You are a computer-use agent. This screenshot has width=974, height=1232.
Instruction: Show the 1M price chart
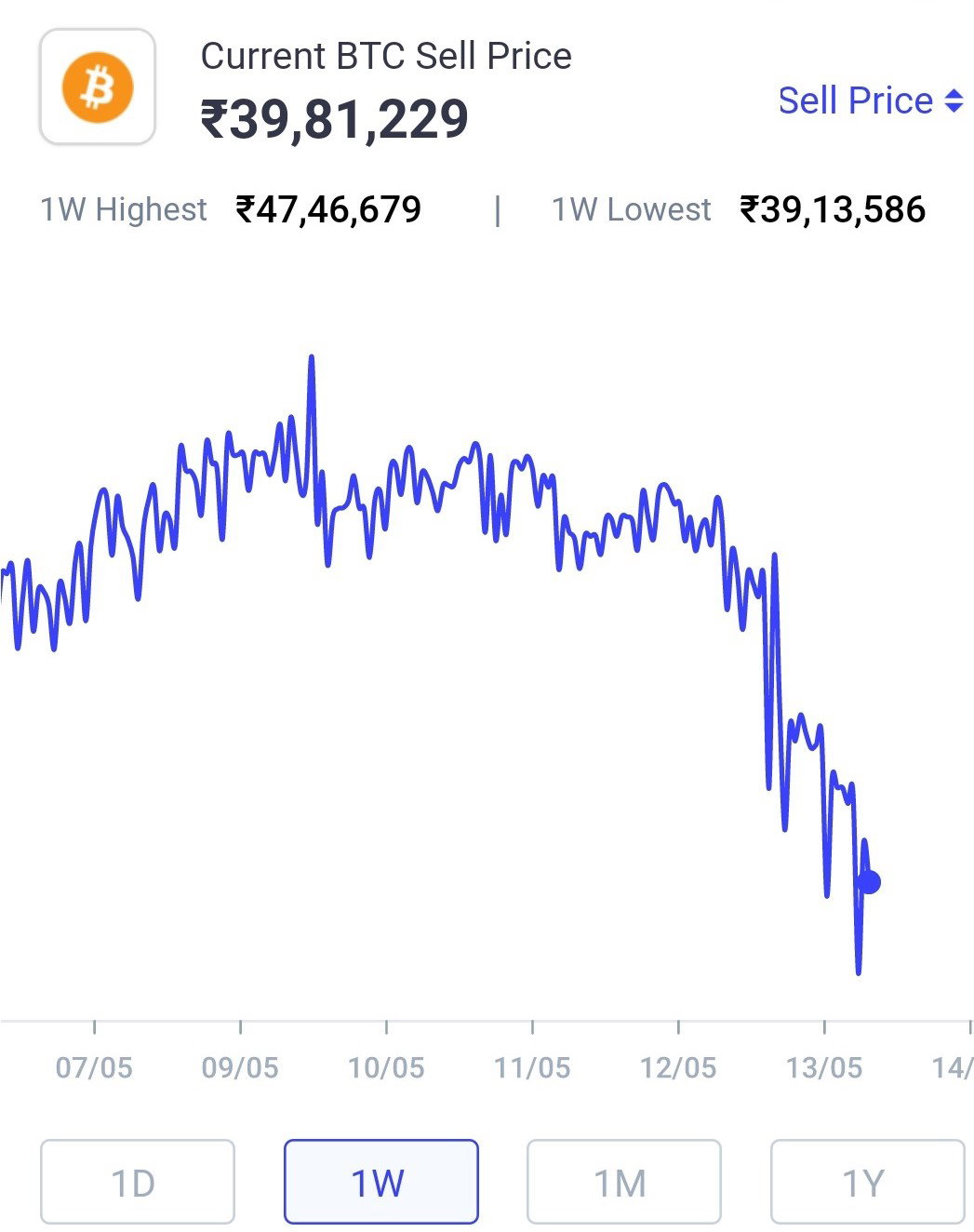[624, 1182]
